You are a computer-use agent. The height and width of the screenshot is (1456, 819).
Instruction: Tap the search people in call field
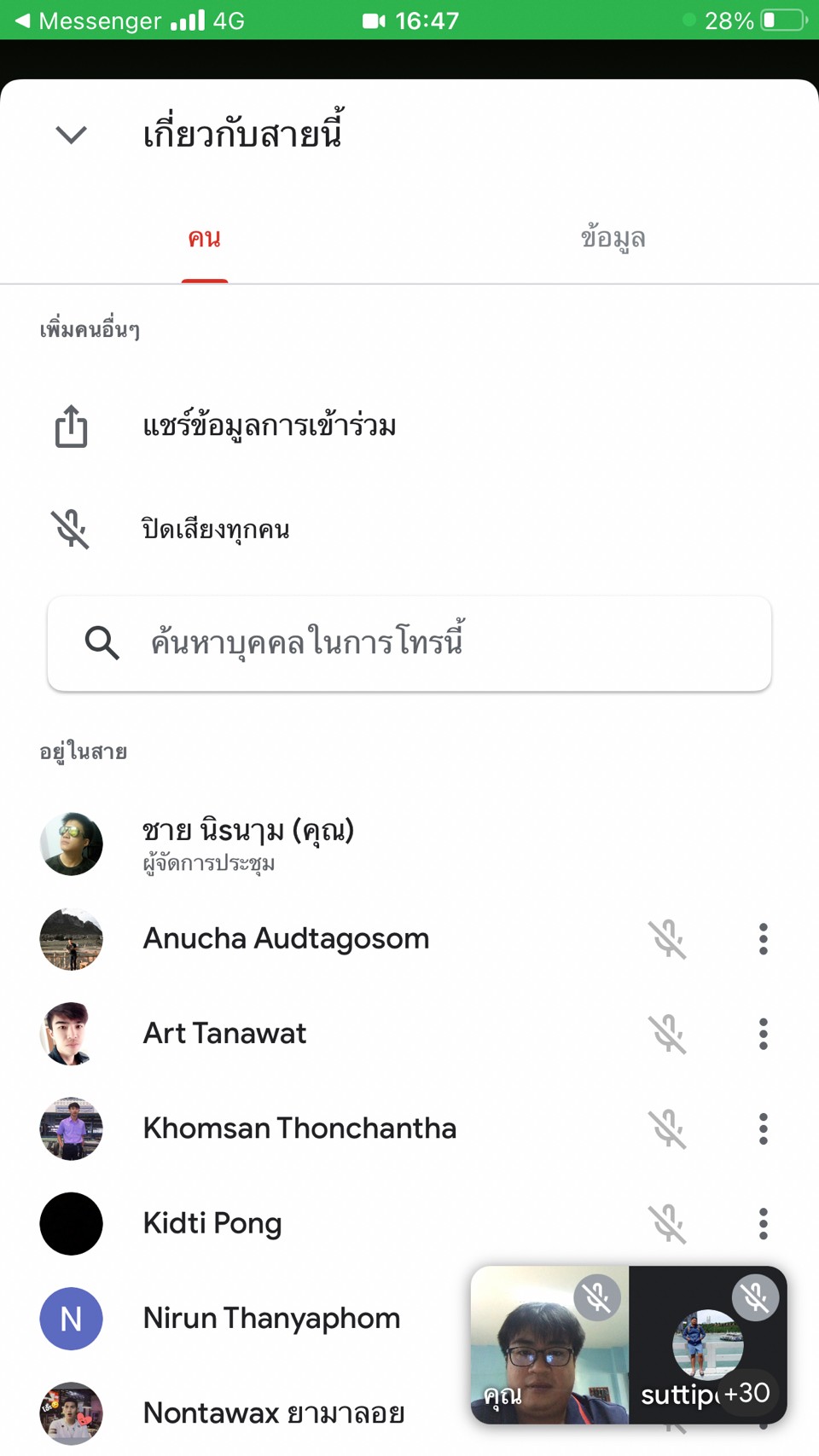[x=409, y=642]
